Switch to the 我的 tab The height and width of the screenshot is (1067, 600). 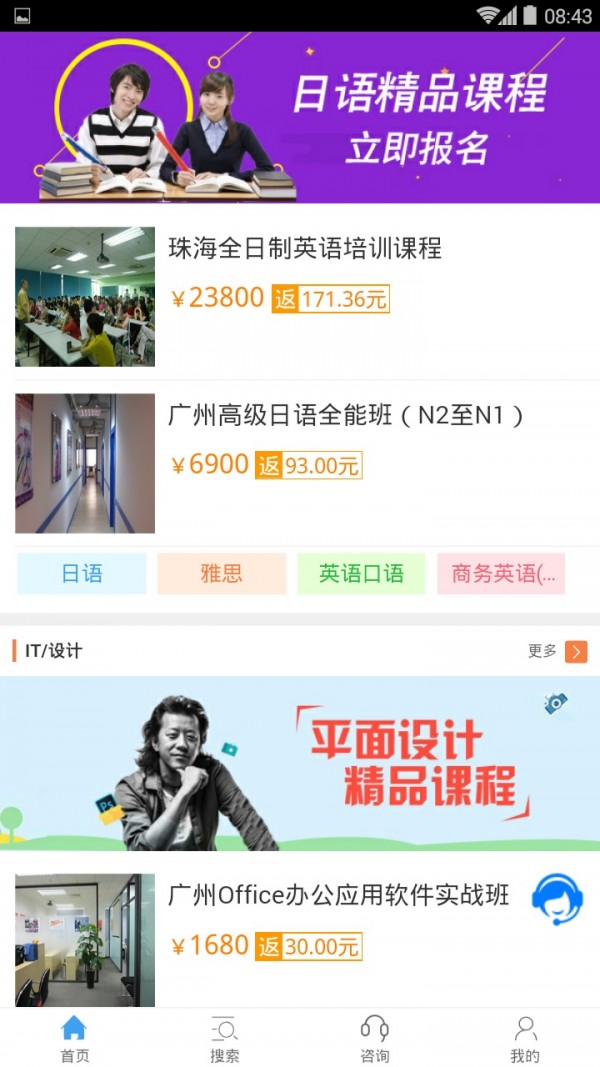click(525, 1038)
